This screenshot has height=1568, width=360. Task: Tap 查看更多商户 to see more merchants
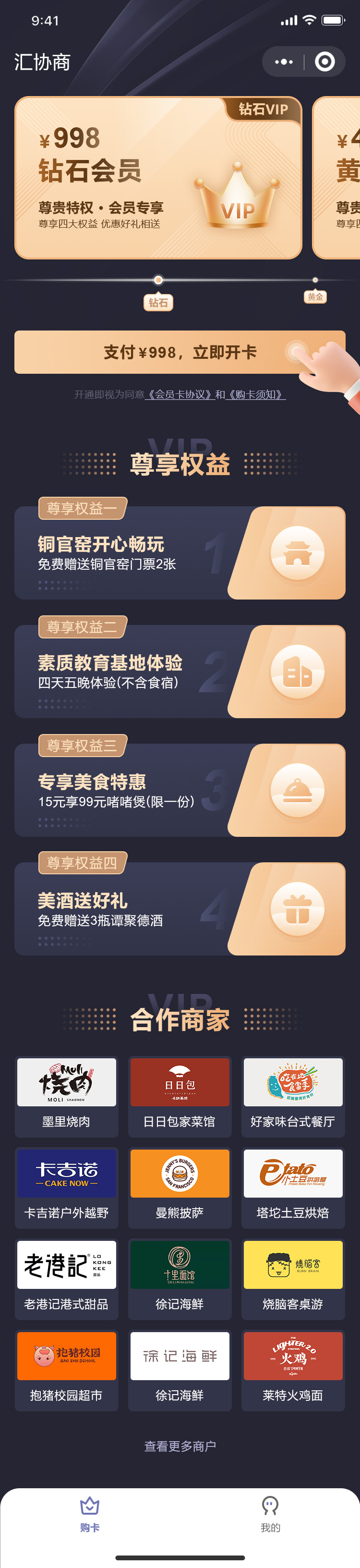(180, 1446)
